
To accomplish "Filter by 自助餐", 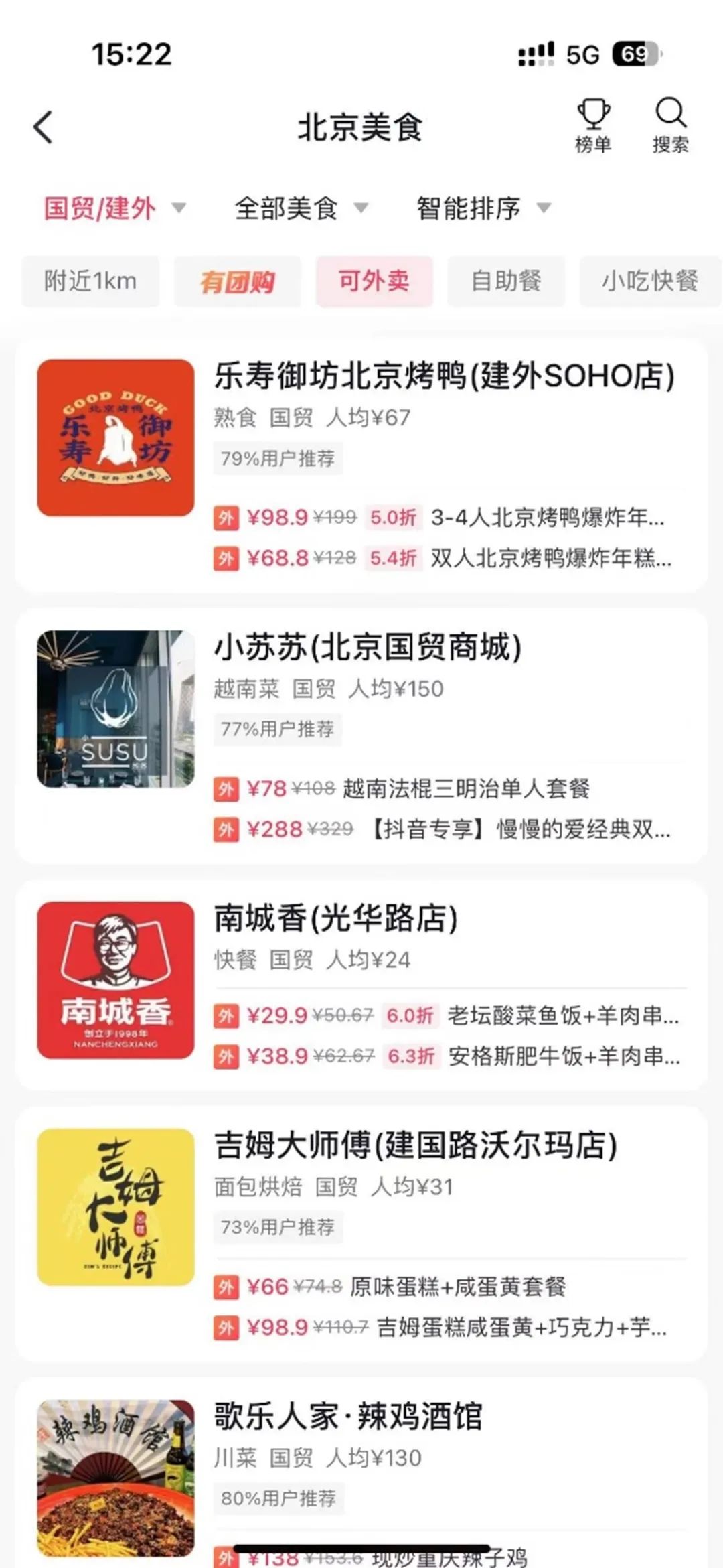I will [506, 281].
